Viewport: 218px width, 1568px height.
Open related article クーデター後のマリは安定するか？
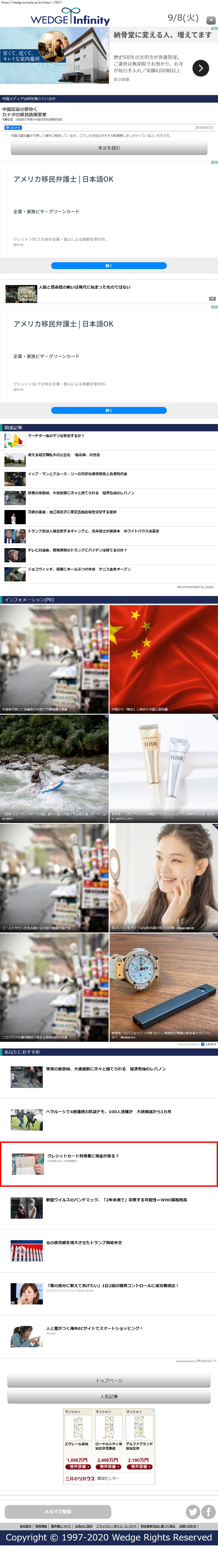click(x=56, y=436)
